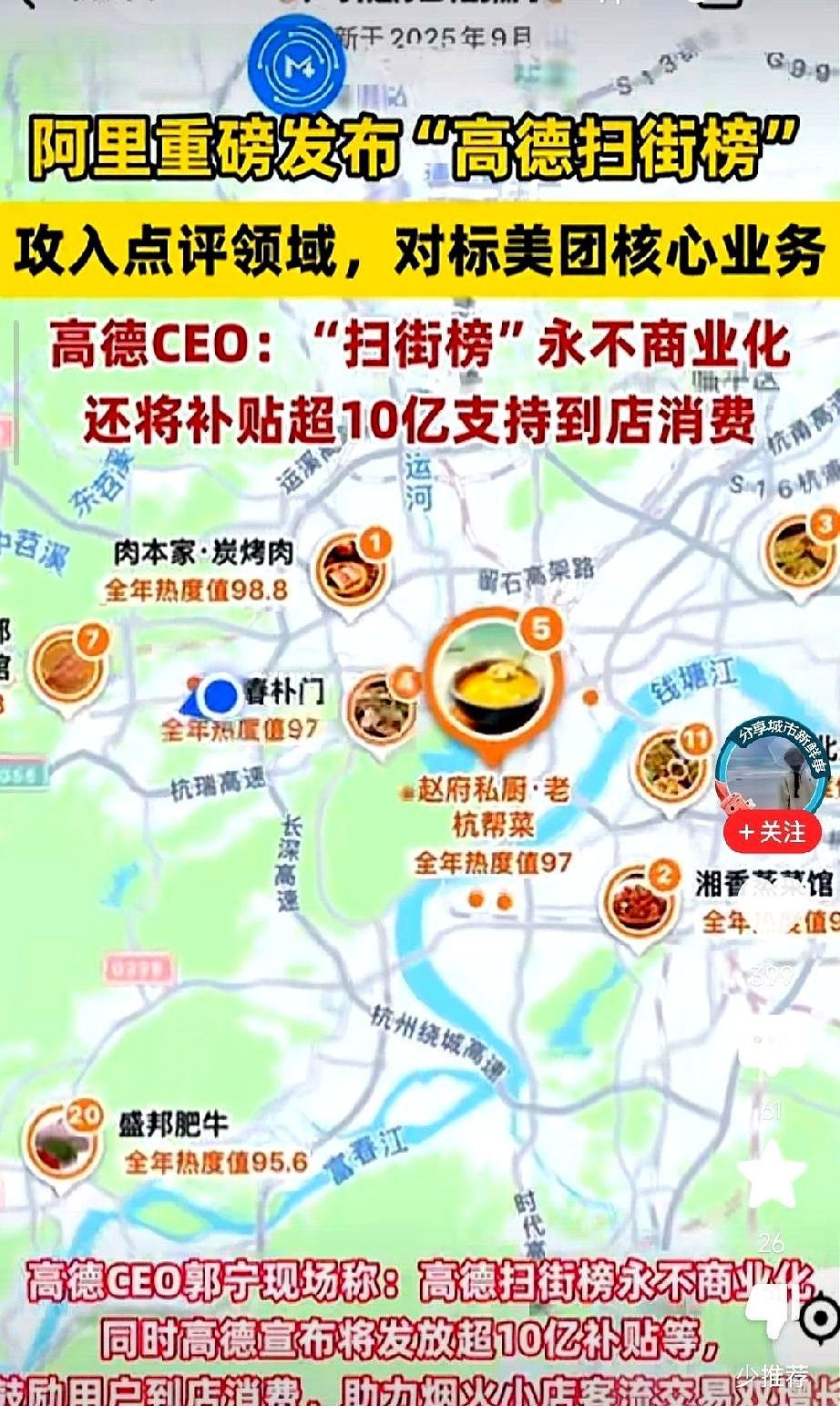840x1406 pixels.
Task: Follow the author with +关注 button
Action: pos(773,832)
